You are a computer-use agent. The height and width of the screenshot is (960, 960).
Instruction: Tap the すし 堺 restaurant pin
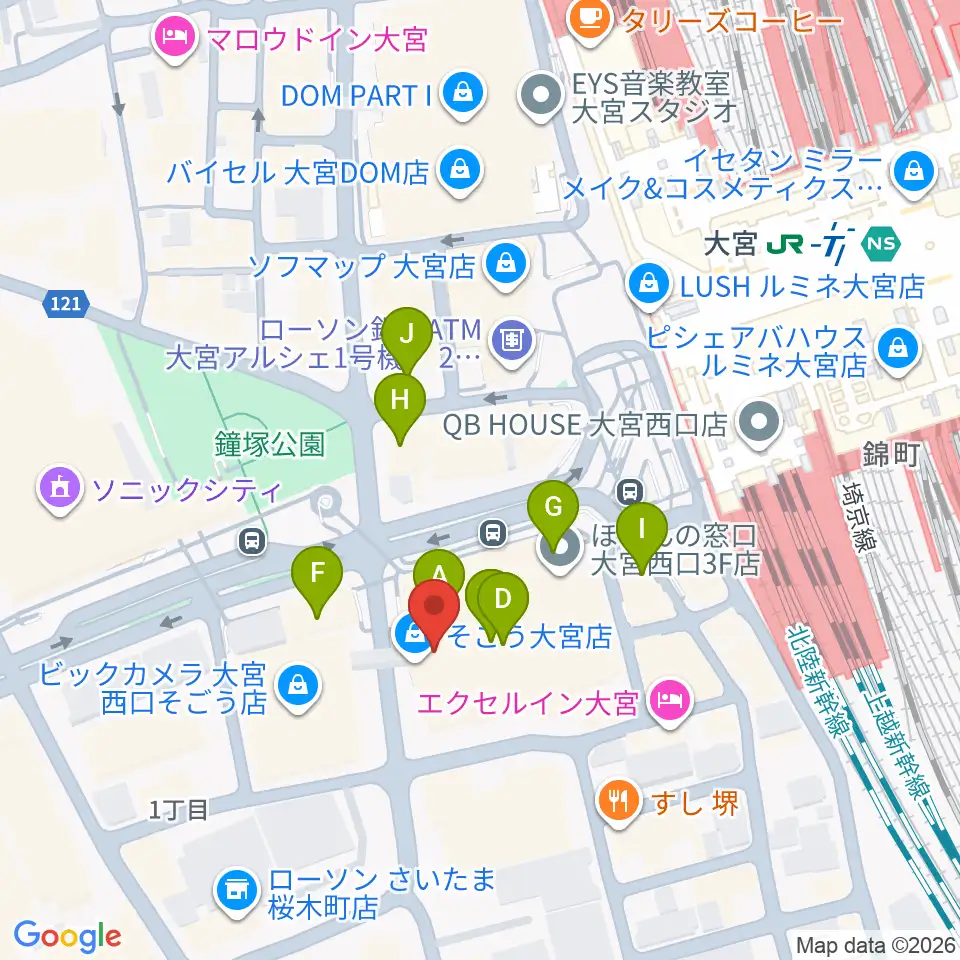point(619,804)
